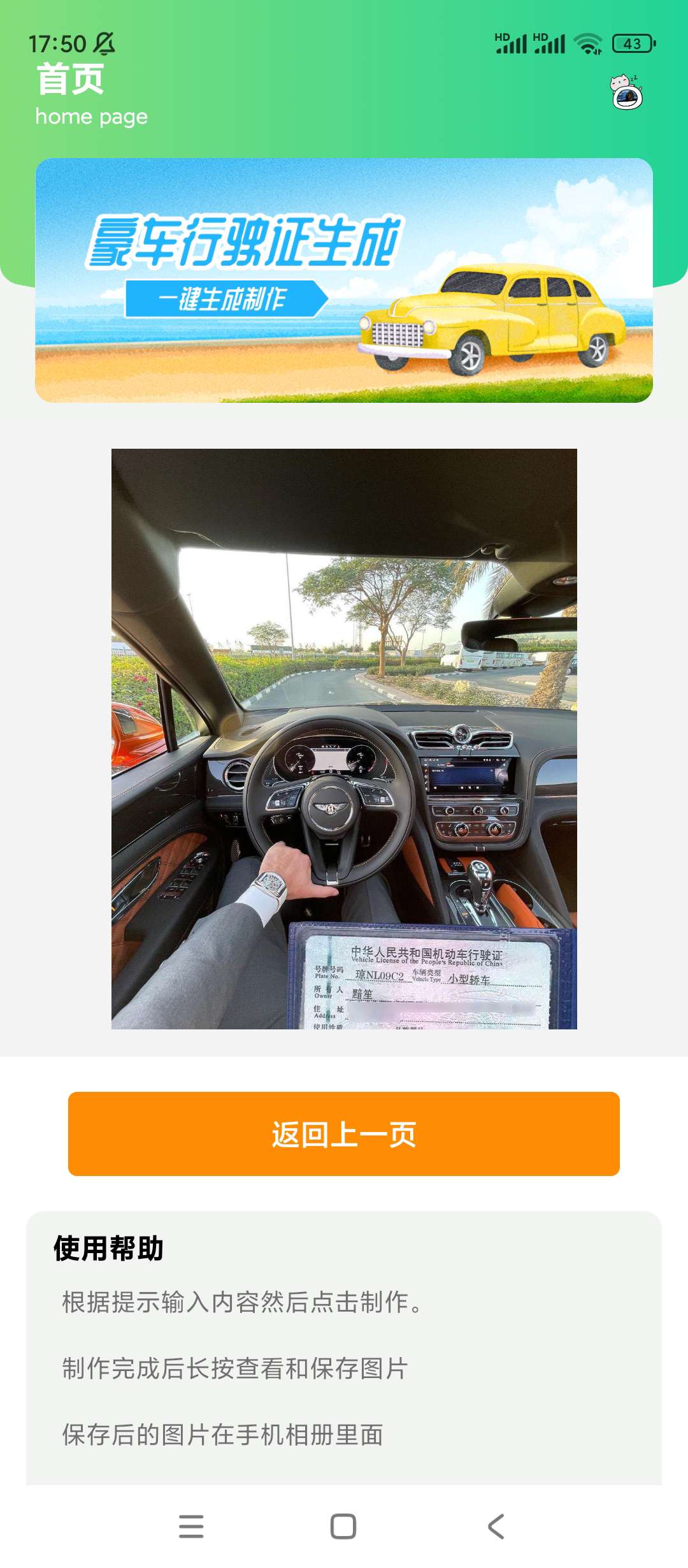This screenshot has width=688, height=1568.
Task: Open the recent apps menu
Action: 191,1527
